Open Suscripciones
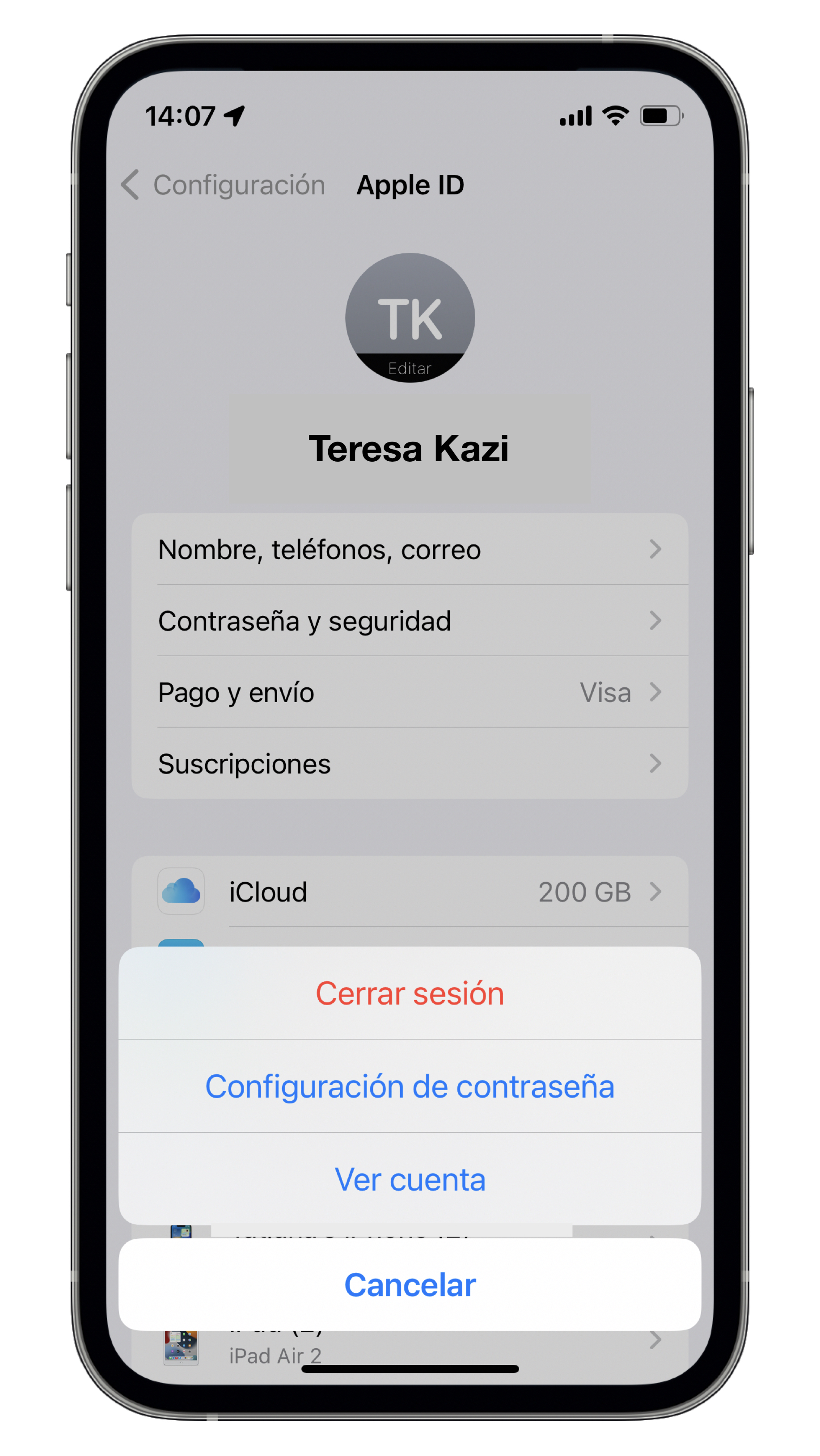820x1456 pixels. pyautogui.click(x=410, y=763)
